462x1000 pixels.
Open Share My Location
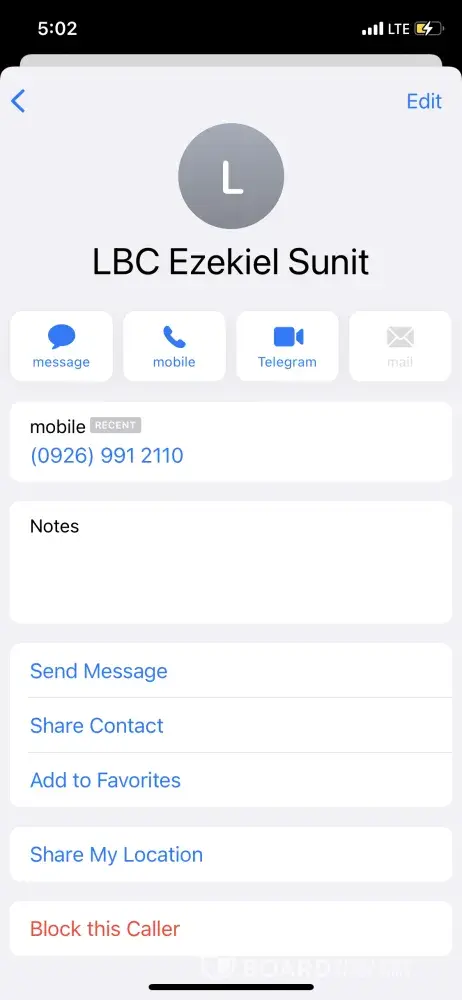point(231,855)
